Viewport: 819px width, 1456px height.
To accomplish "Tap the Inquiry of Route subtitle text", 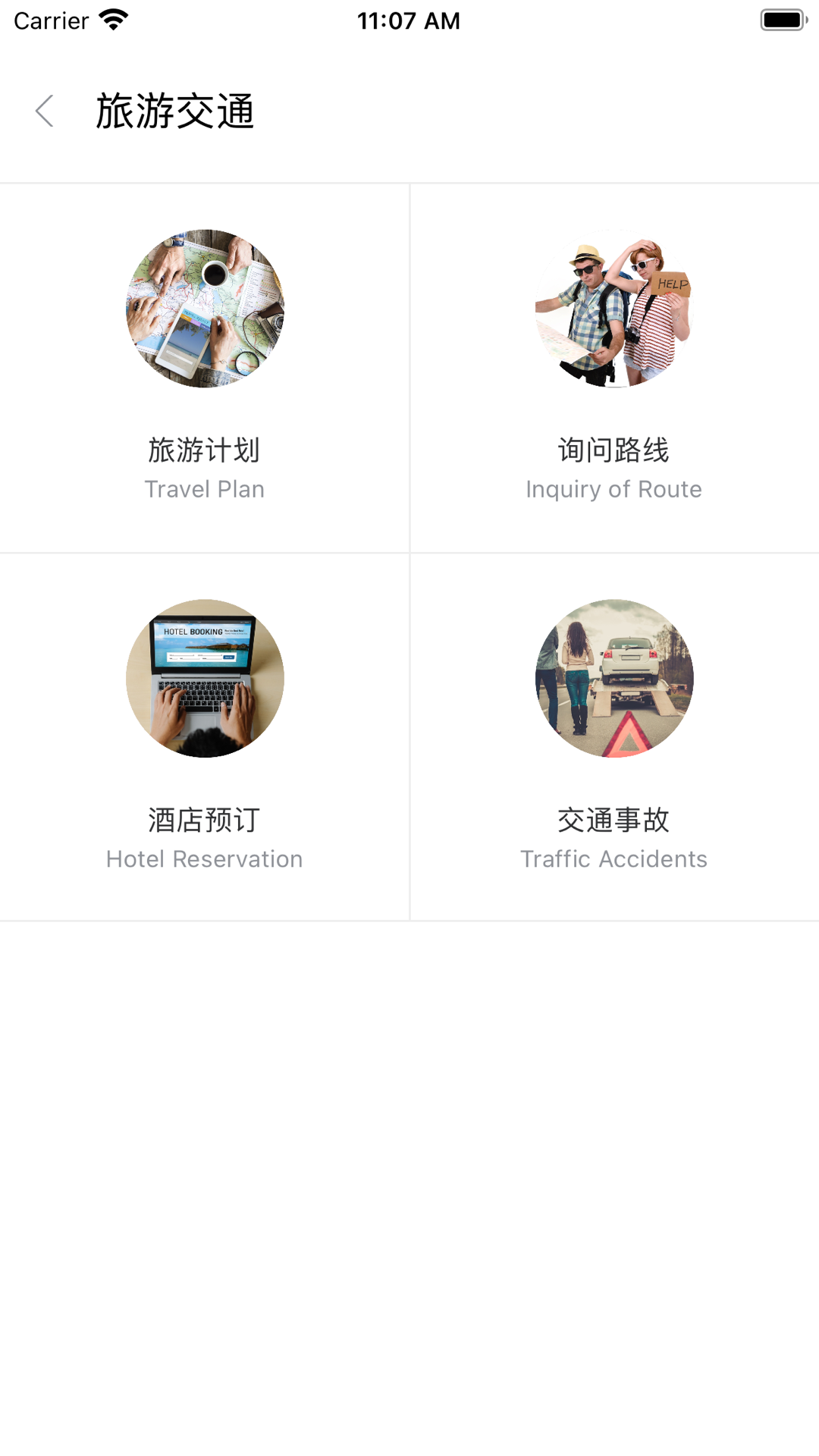I will 613,489.
